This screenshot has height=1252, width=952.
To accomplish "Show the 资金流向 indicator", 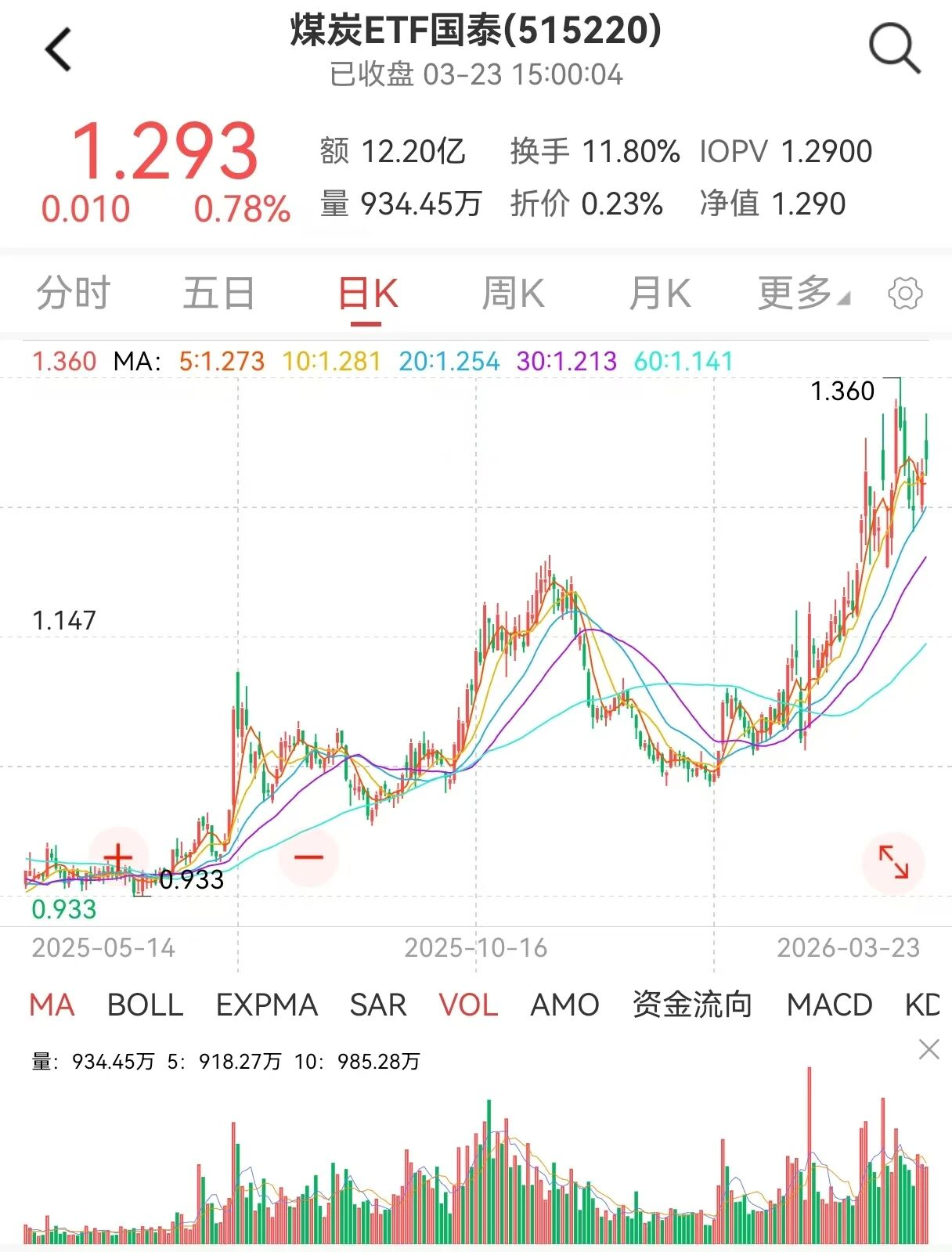I will (x=692, y=1005).
